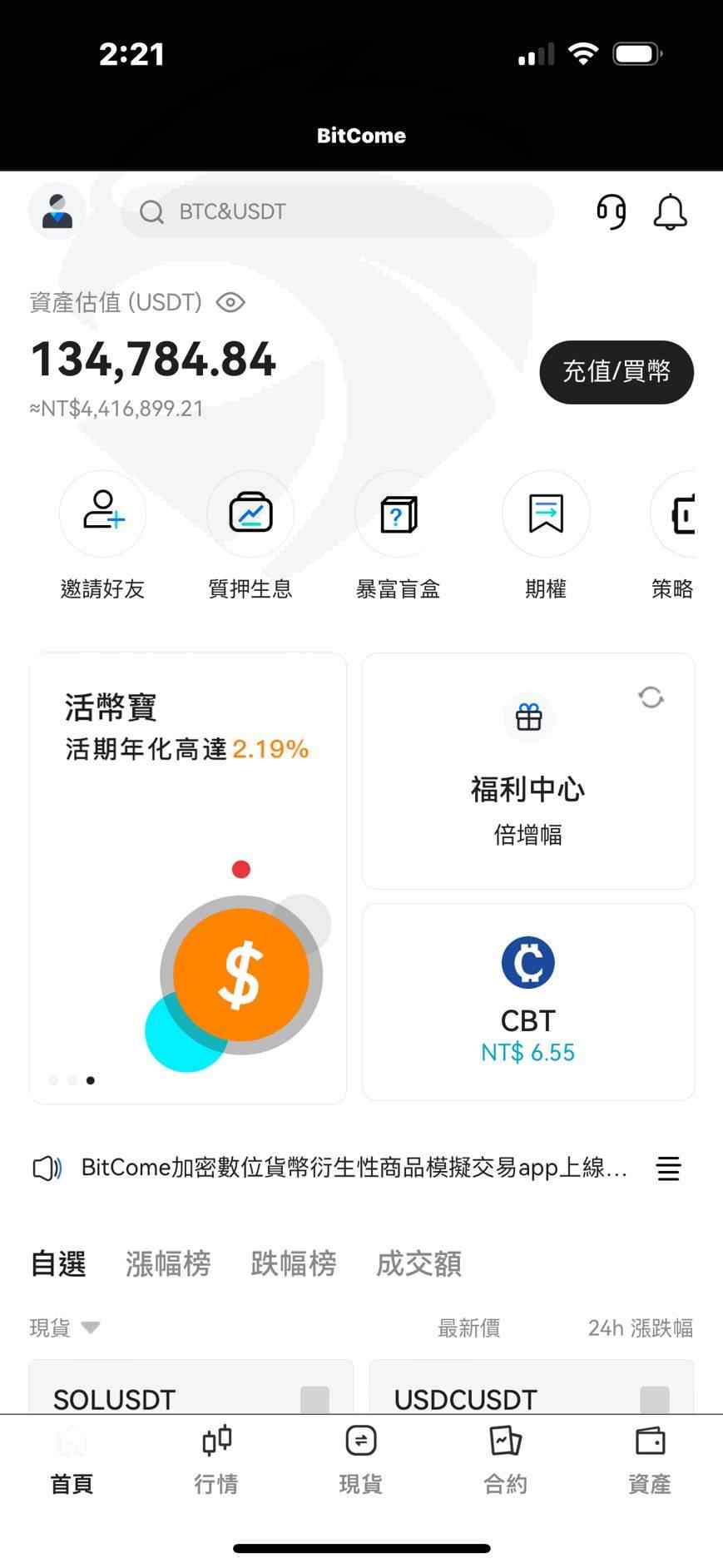The width and height of the screenshot is (723, 1568).
Task: Open customer support headset icon
Action: [x=611, y=211]
